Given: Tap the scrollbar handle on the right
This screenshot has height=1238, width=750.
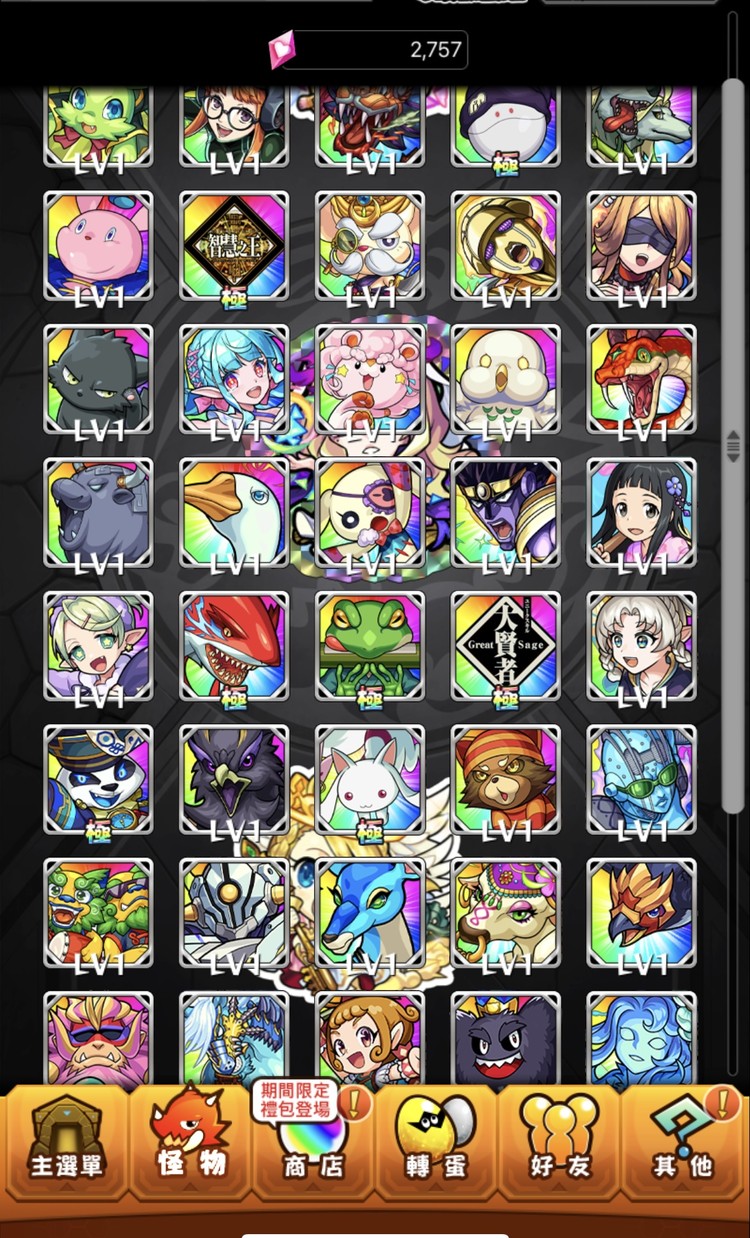Looking at the screenshot, I should (x=733, y=445).
